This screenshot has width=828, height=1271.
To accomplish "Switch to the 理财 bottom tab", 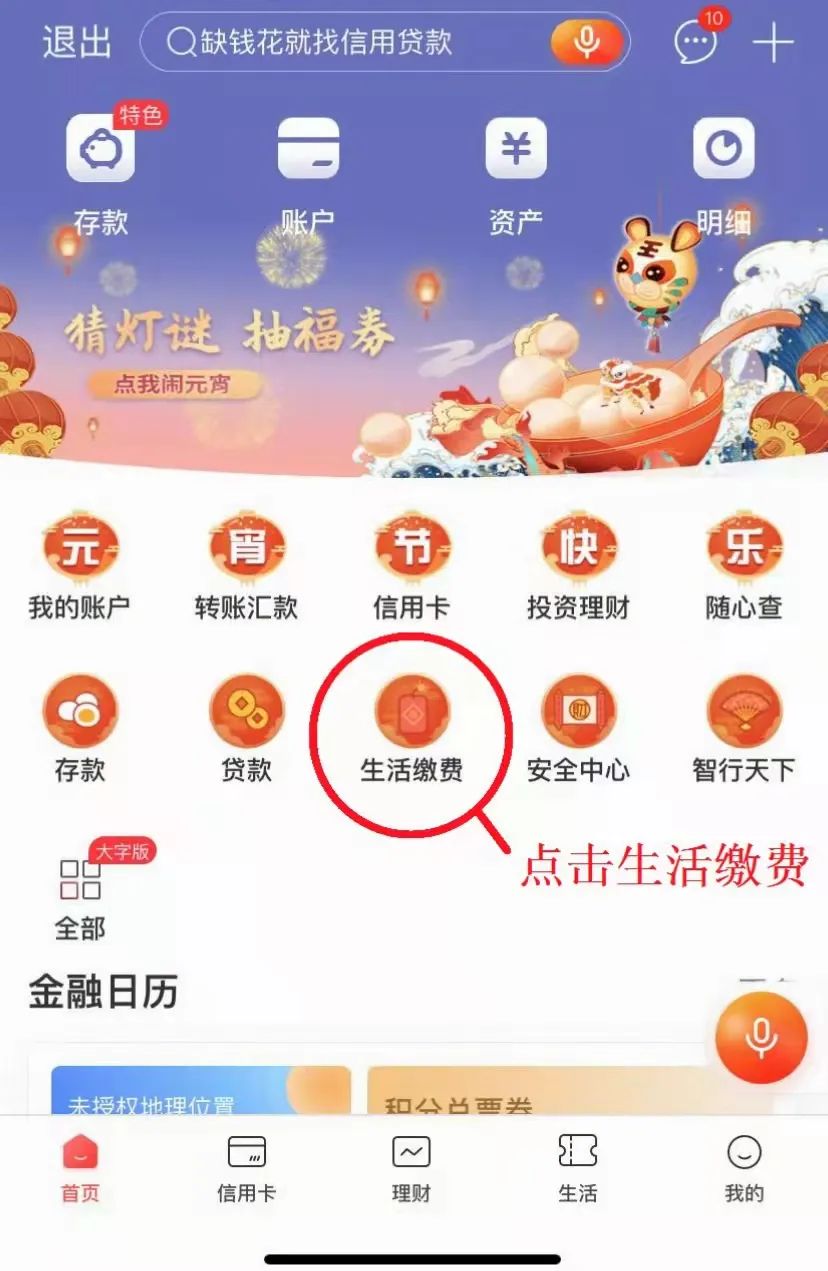I will pos(411,1168).
